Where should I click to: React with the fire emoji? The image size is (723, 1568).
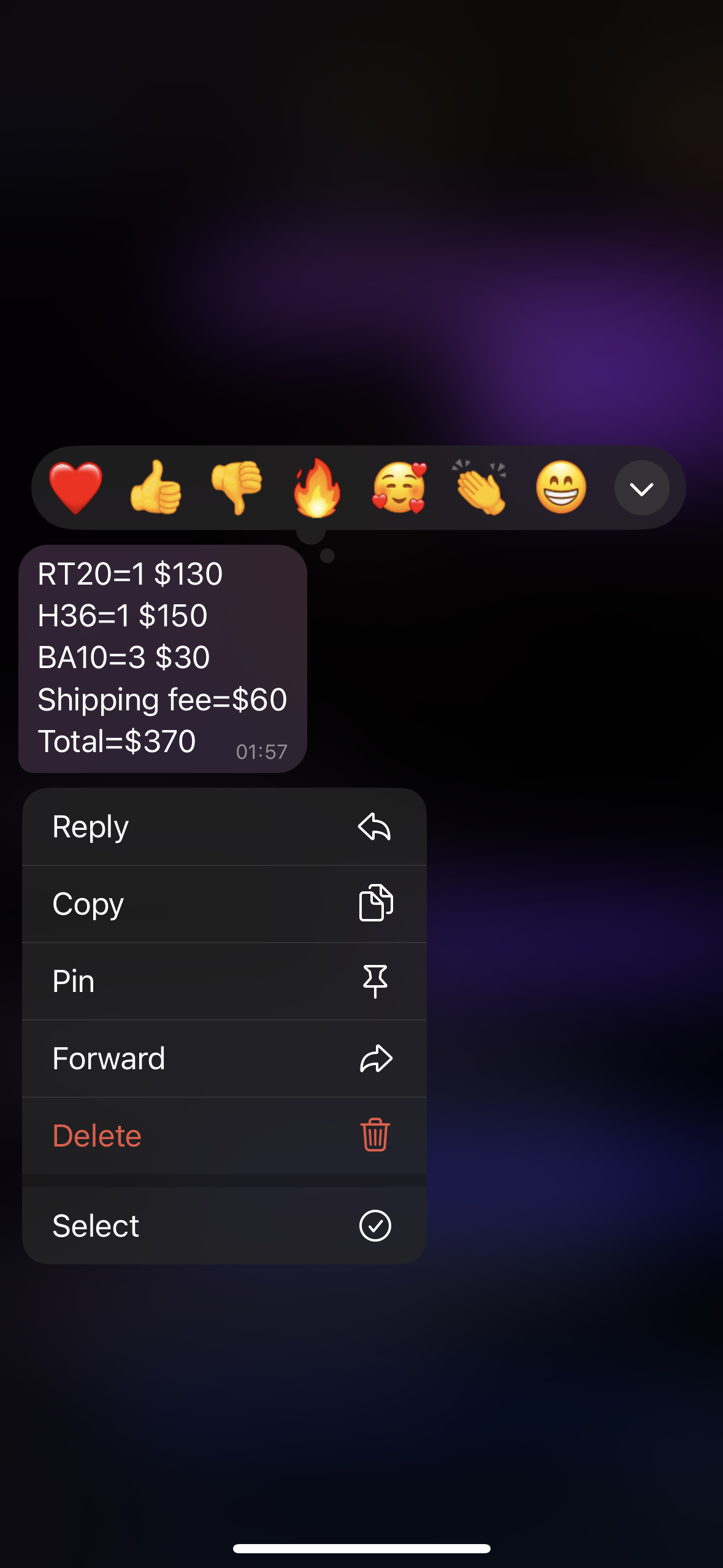(x=317, y=488)
